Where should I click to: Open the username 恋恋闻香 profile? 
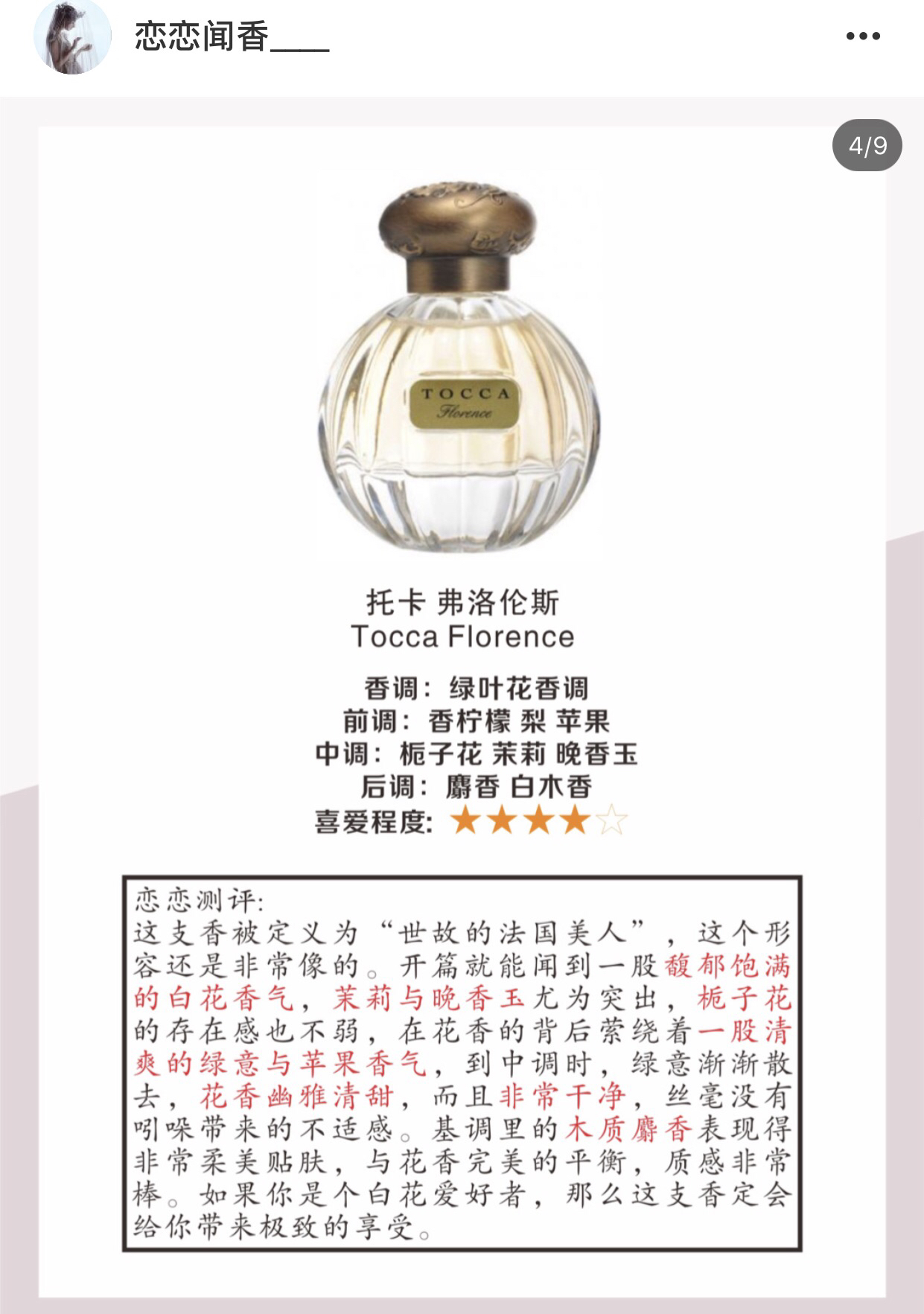point(232,36)
